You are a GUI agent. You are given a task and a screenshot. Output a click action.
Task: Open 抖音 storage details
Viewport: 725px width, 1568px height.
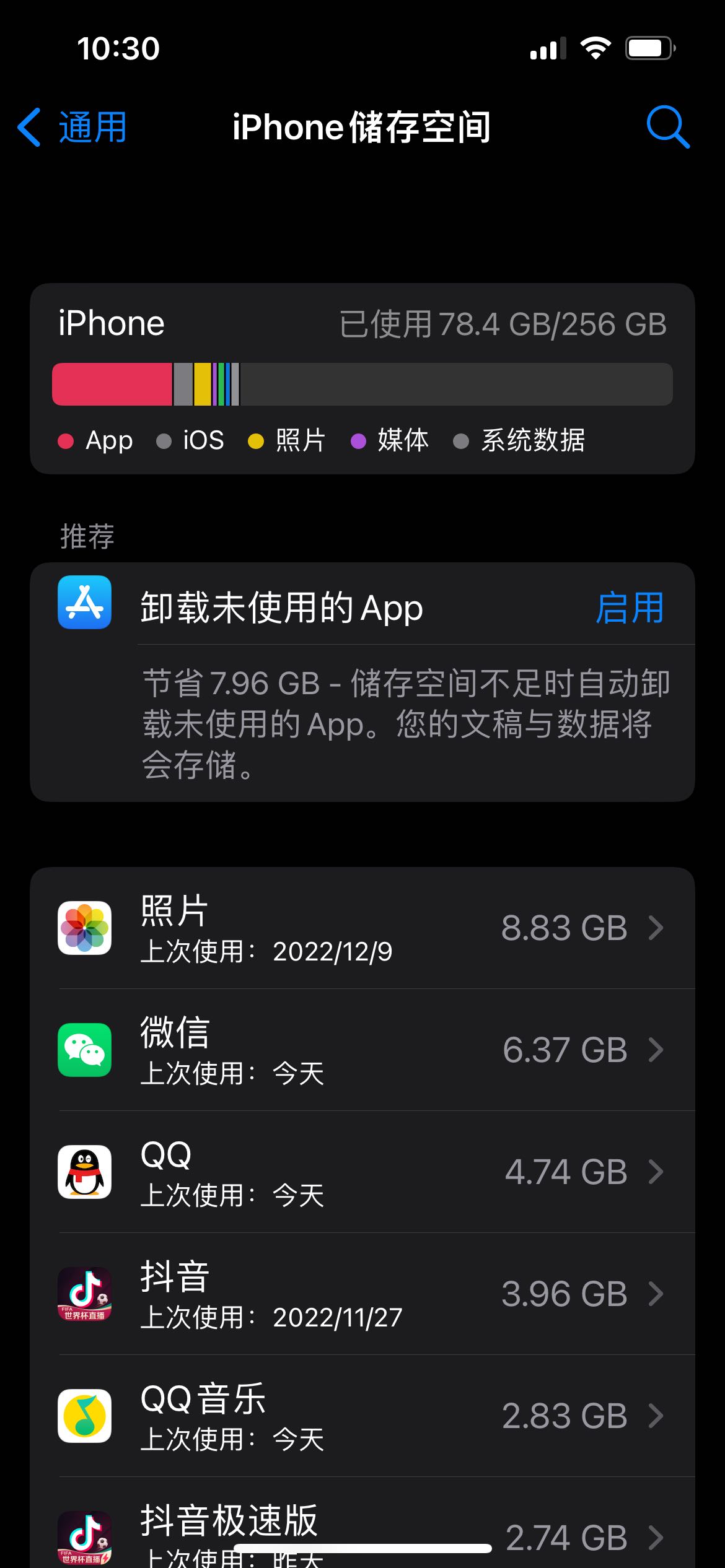coord(362,1294)
